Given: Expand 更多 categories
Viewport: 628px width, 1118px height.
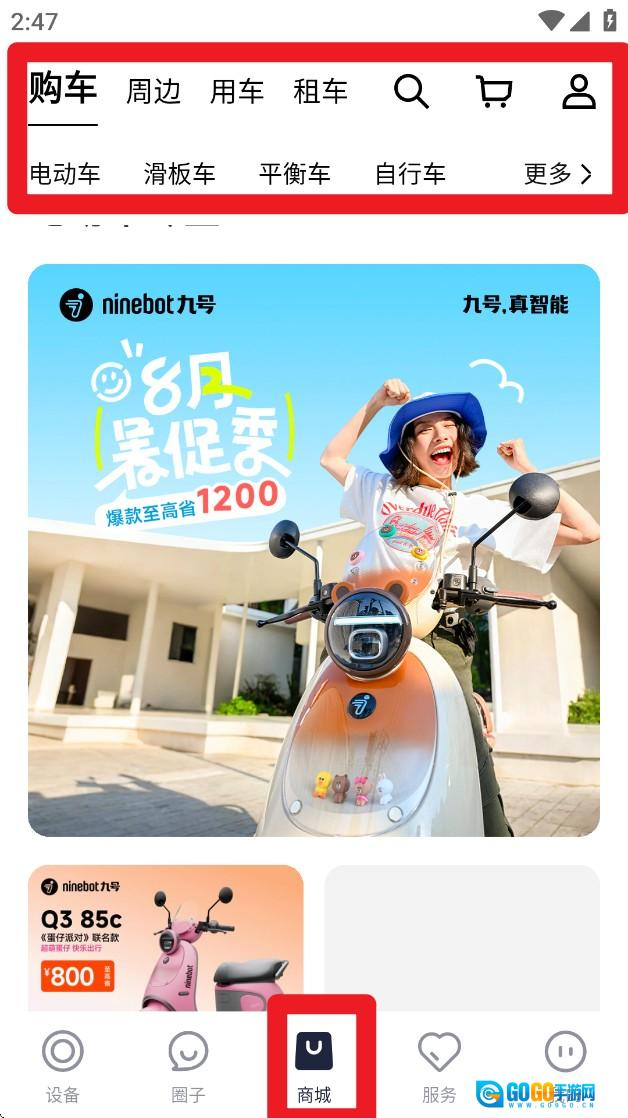Looking at the screenshot, I should click(x=557, y=174).
